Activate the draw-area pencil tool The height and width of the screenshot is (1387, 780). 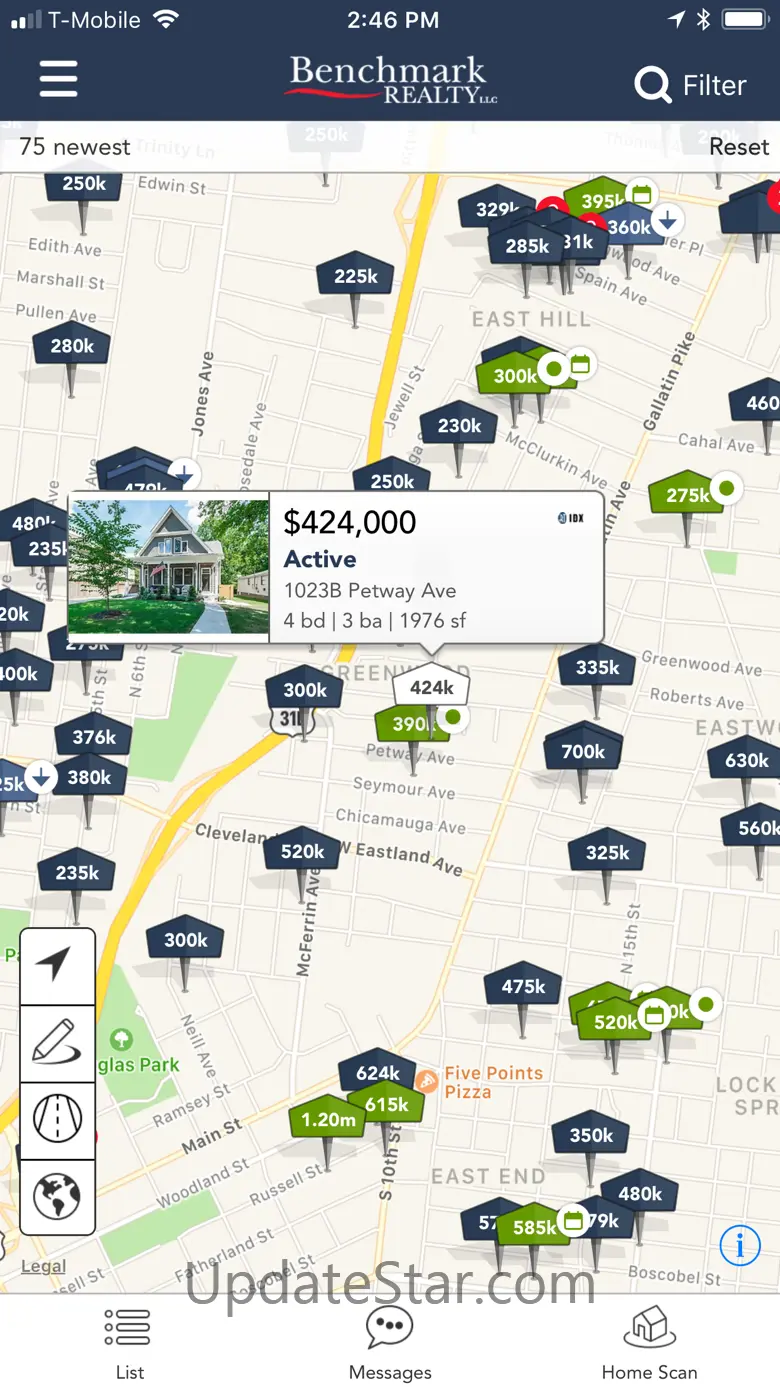(x=57, y=1043)
